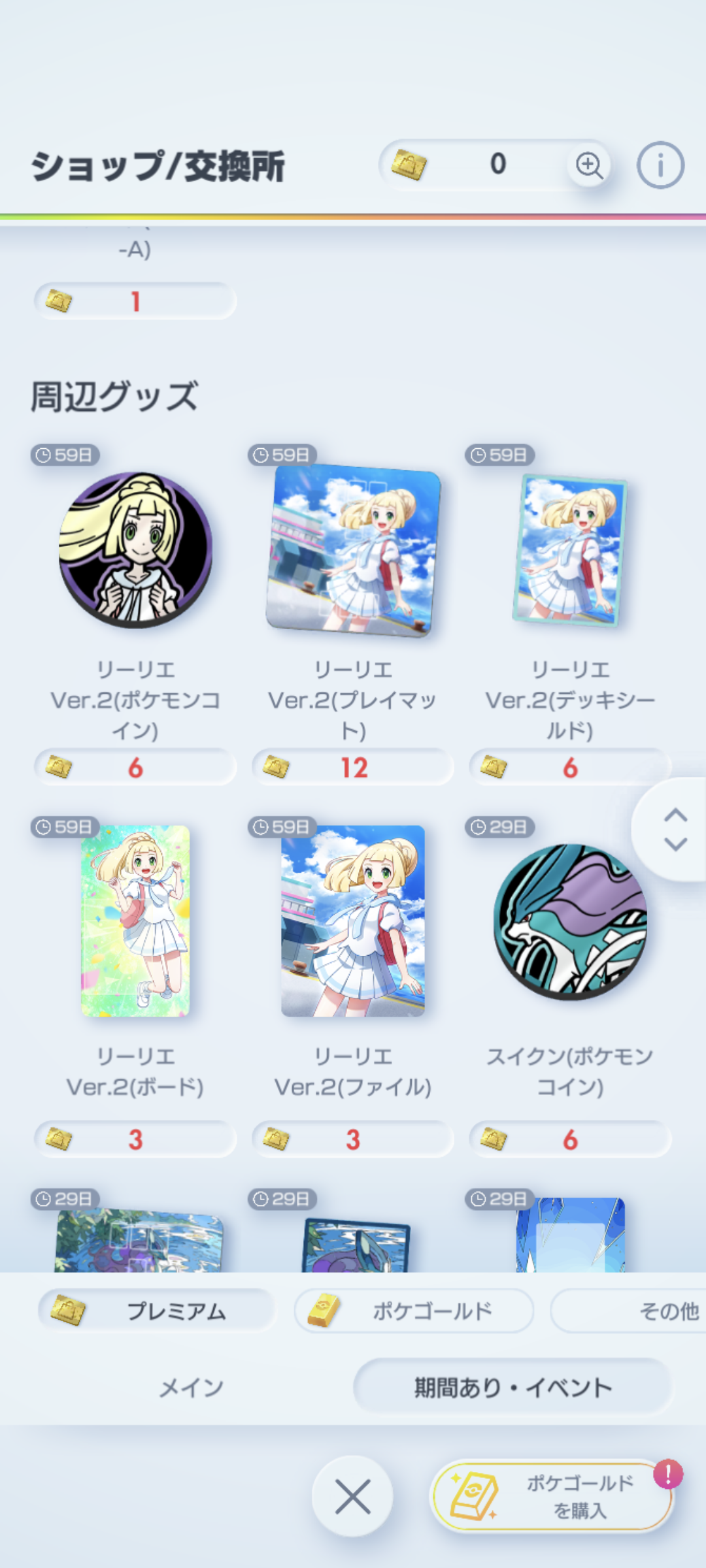Close the shop screen

click(x=352, y=1496)
